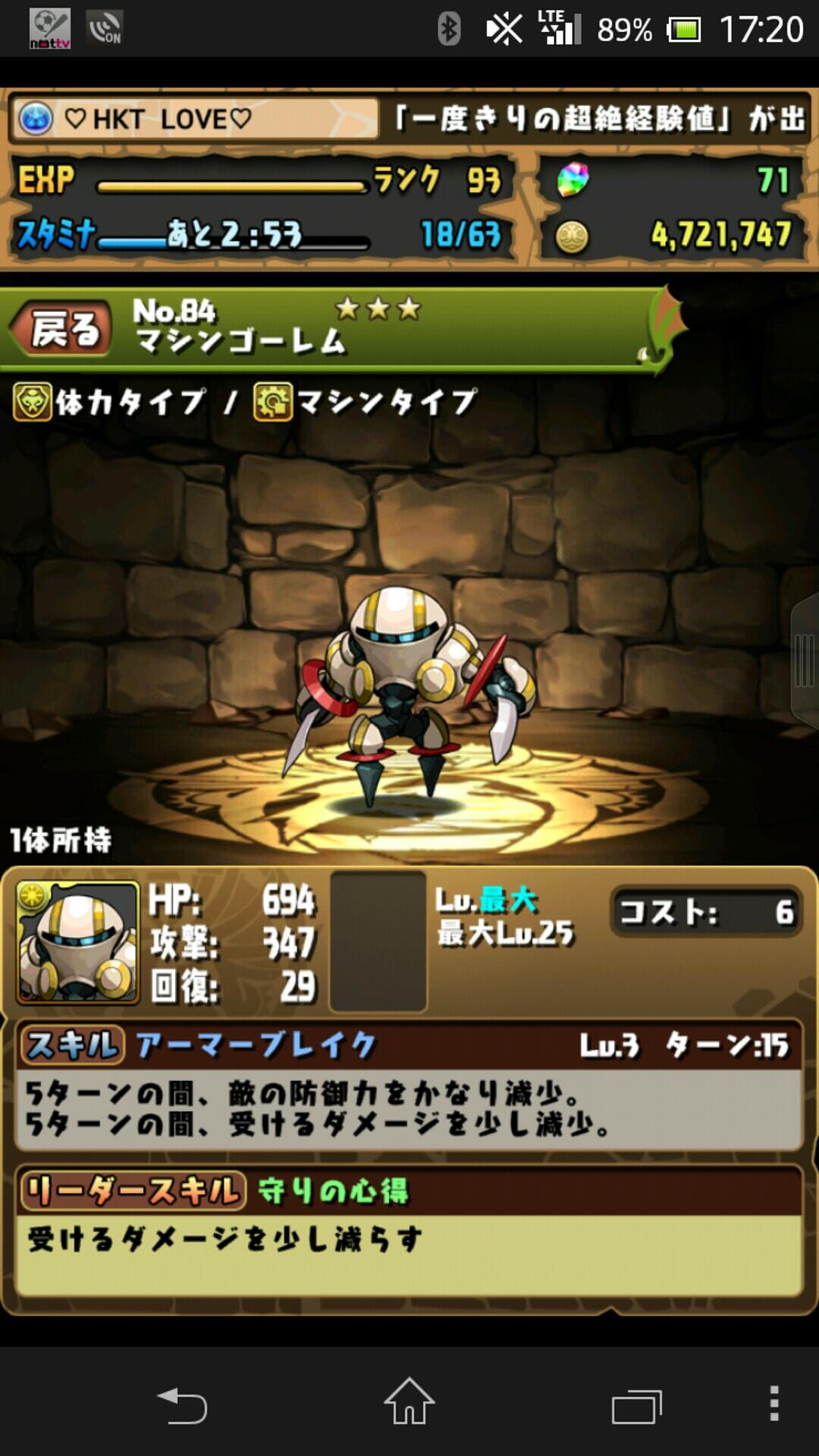
Task: Open the recent apps view
Action: (636, 1405)
